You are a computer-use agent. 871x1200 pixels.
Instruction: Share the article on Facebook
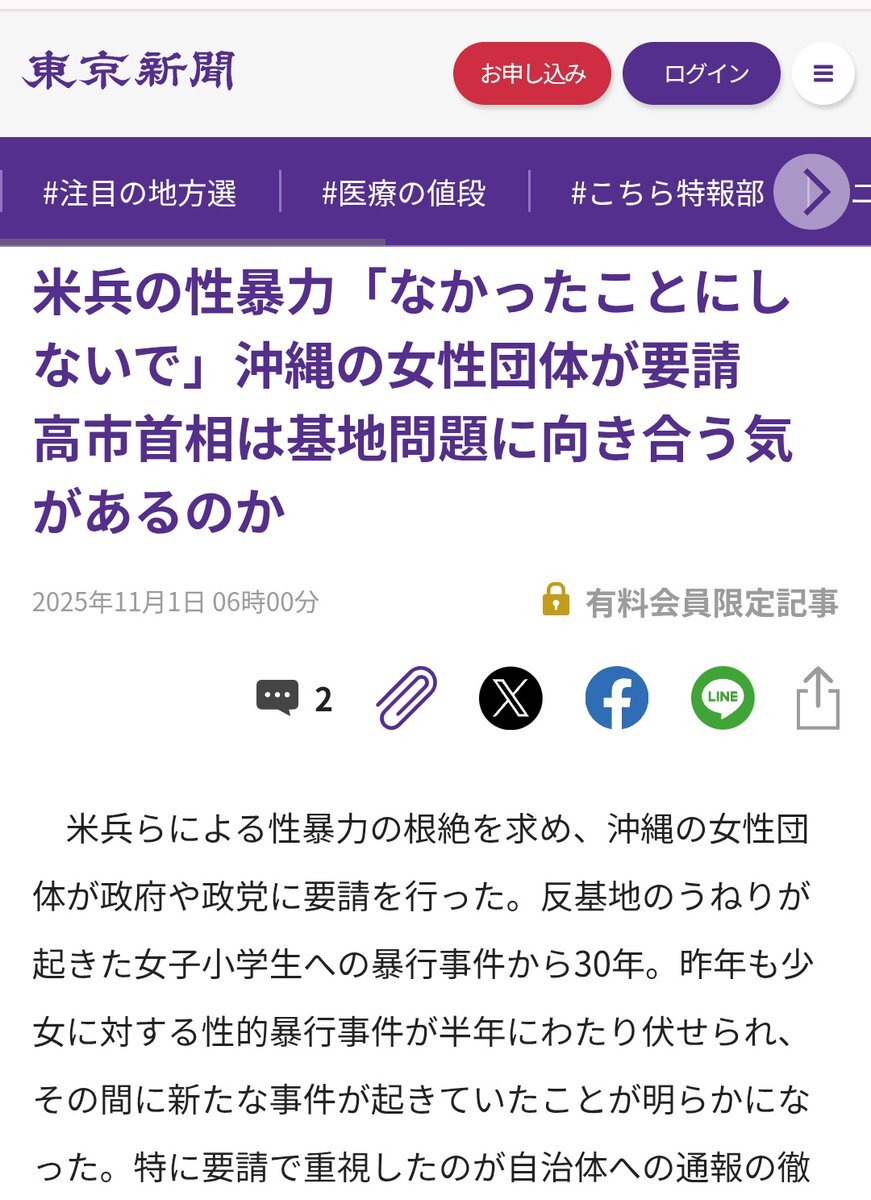coord(617,698)
